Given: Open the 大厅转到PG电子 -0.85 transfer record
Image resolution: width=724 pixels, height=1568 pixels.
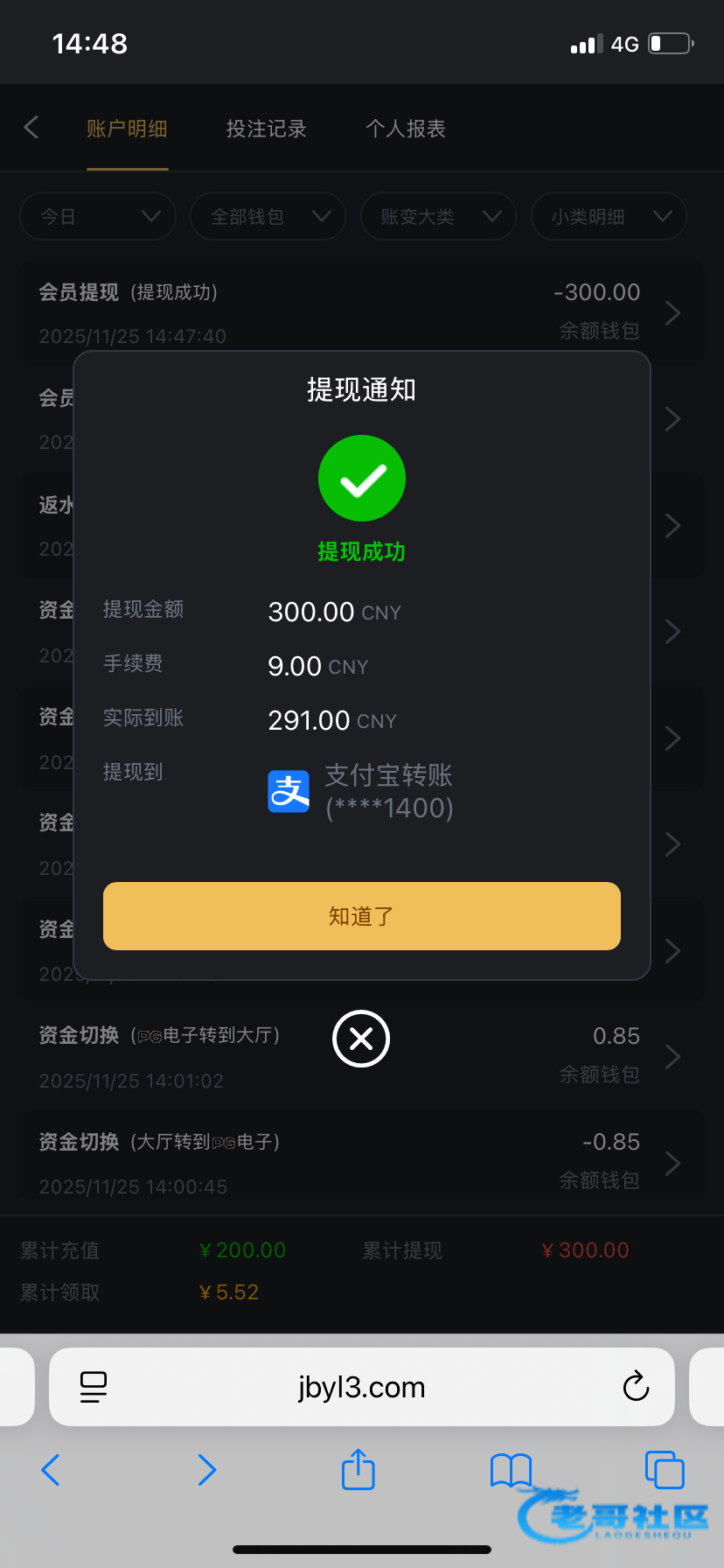Looking at the screenshot, I should click(x=361, y=1163).
